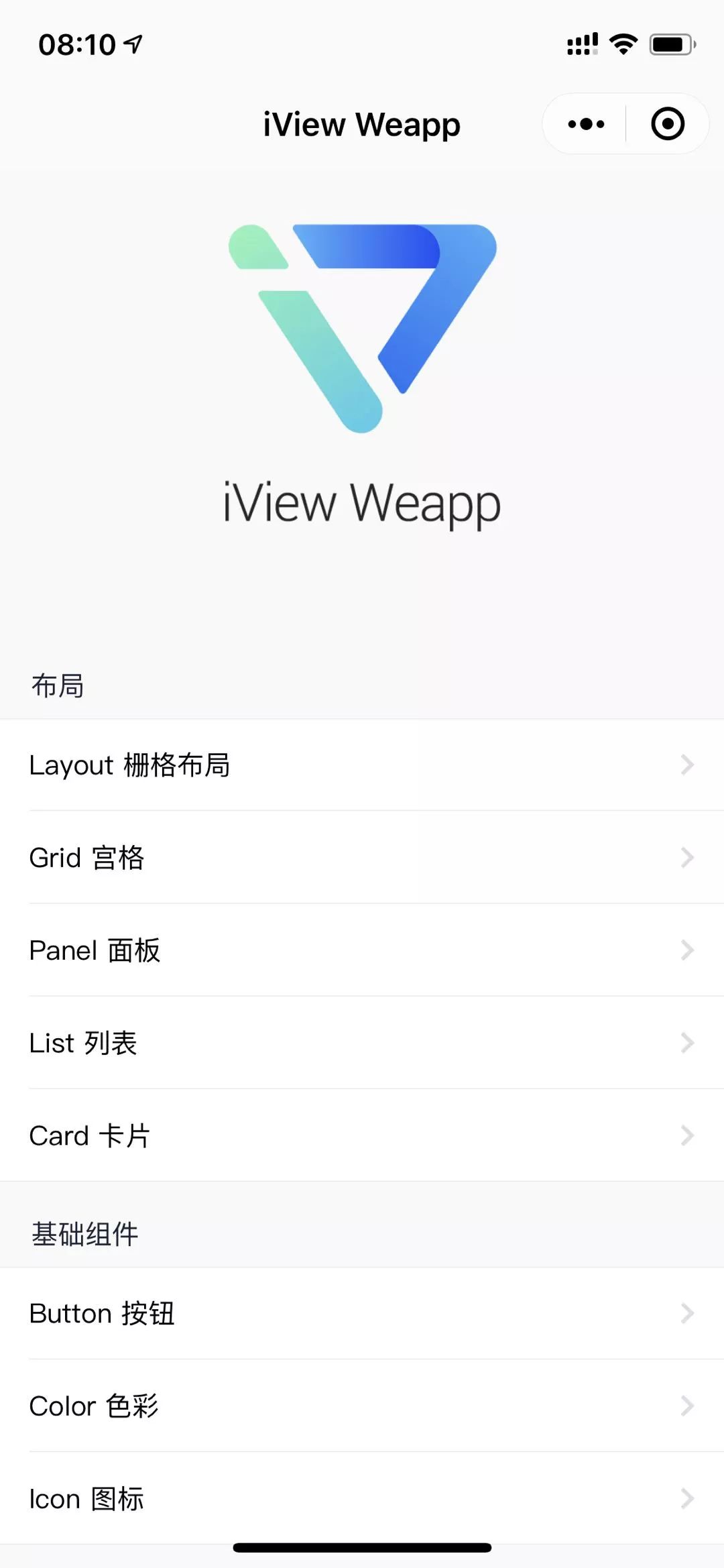
Task: Open the Icon 图标 entry
Action: click(x=362, y=1498)
